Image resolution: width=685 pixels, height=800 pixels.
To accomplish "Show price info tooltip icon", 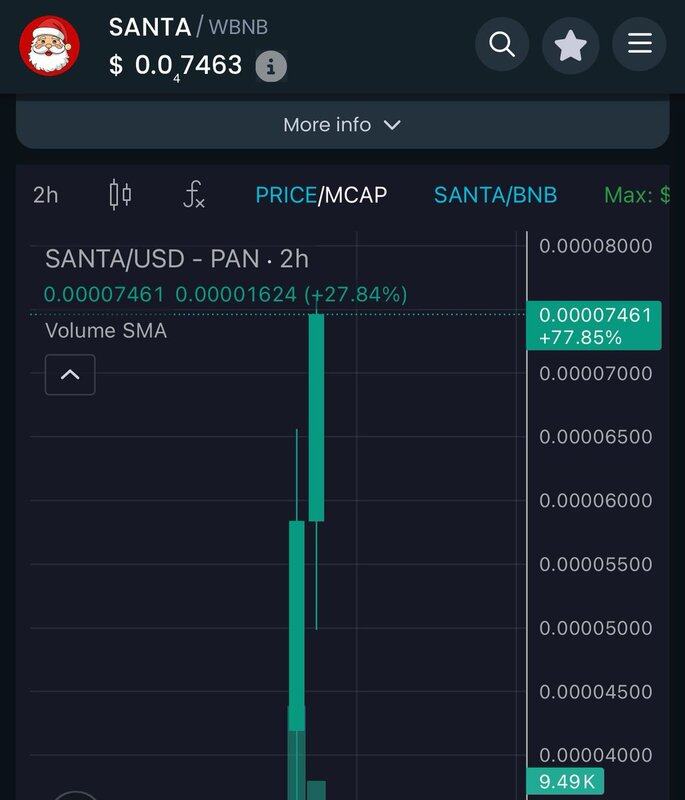I will click(271, 67).
